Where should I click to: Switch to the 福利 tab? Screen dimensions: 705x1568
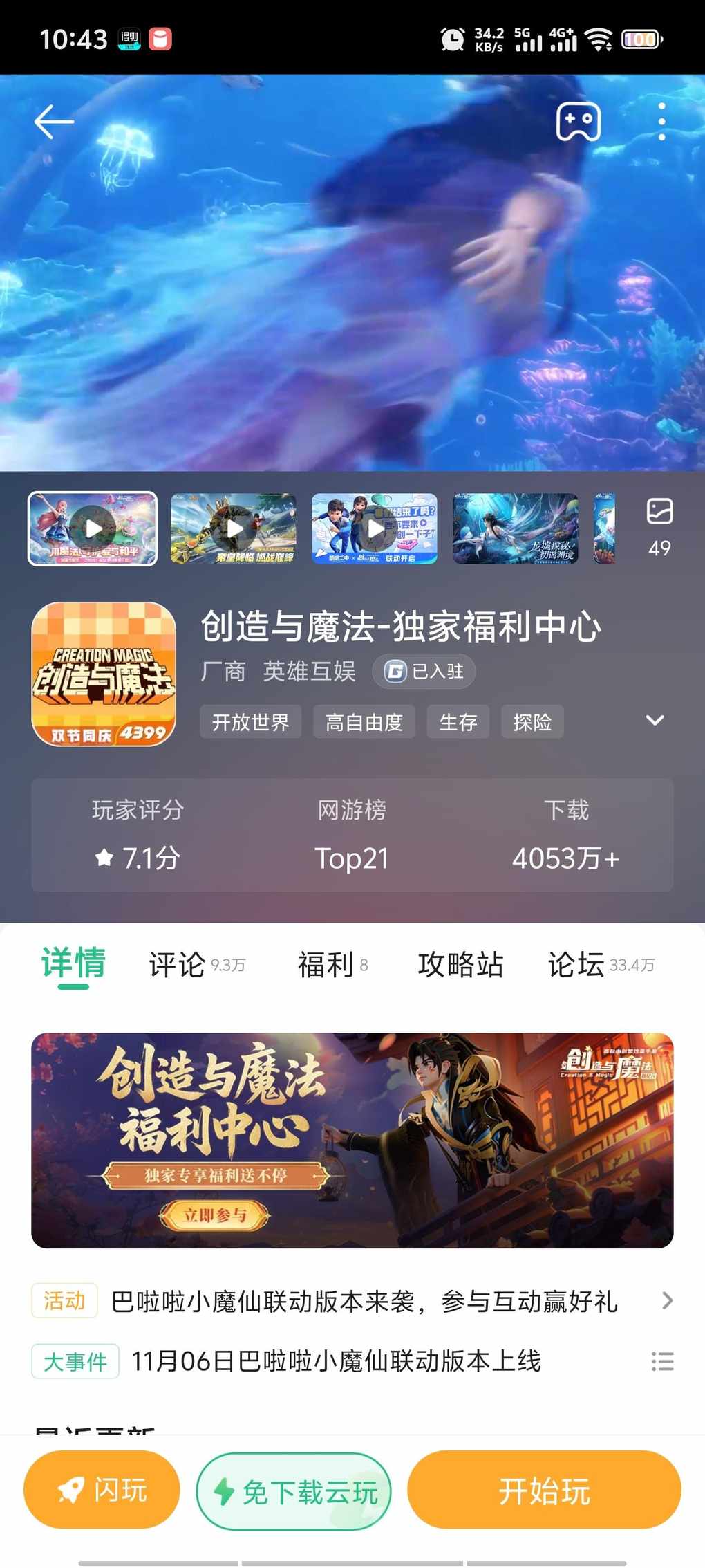point(332,964)
